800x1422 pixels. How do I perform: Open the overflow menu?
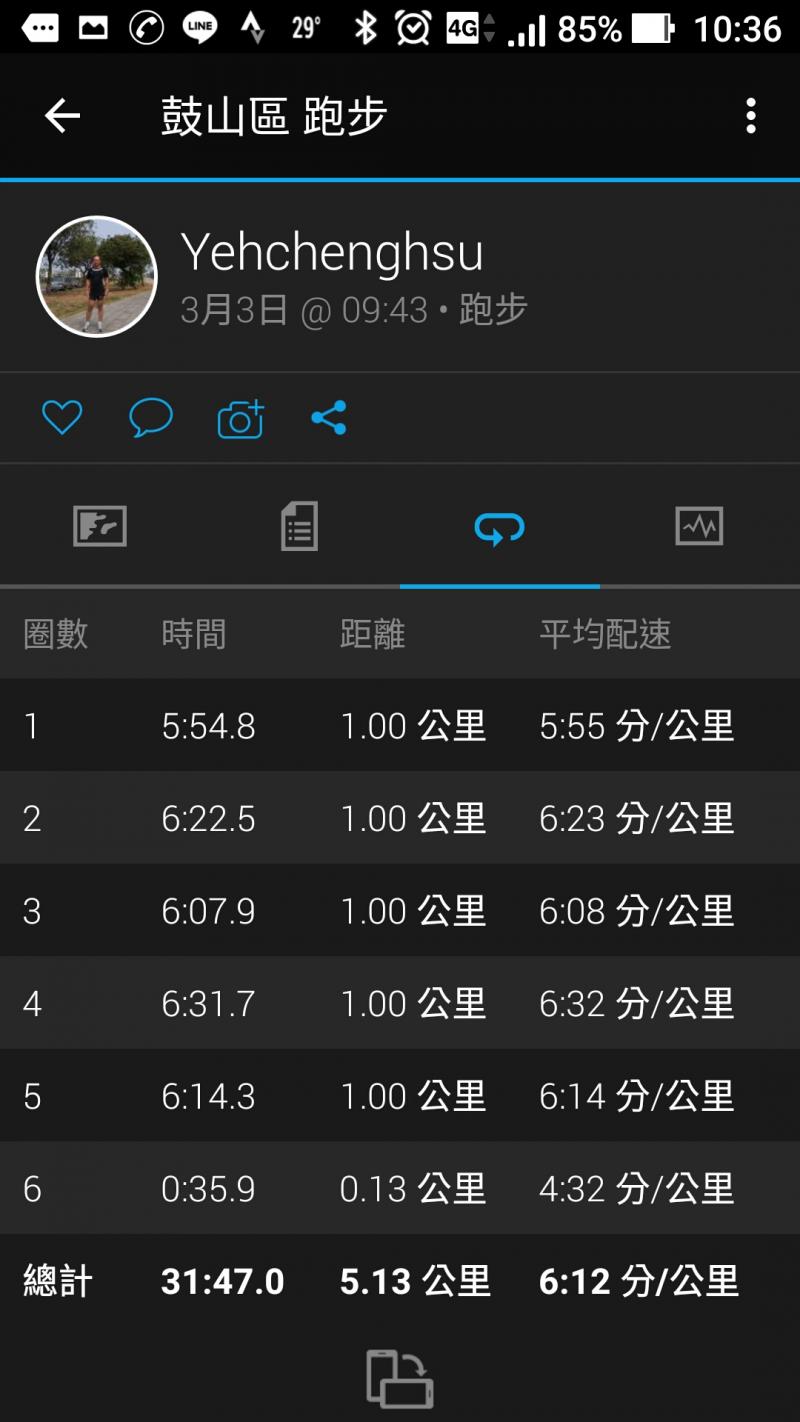click(x=750, y=117)
